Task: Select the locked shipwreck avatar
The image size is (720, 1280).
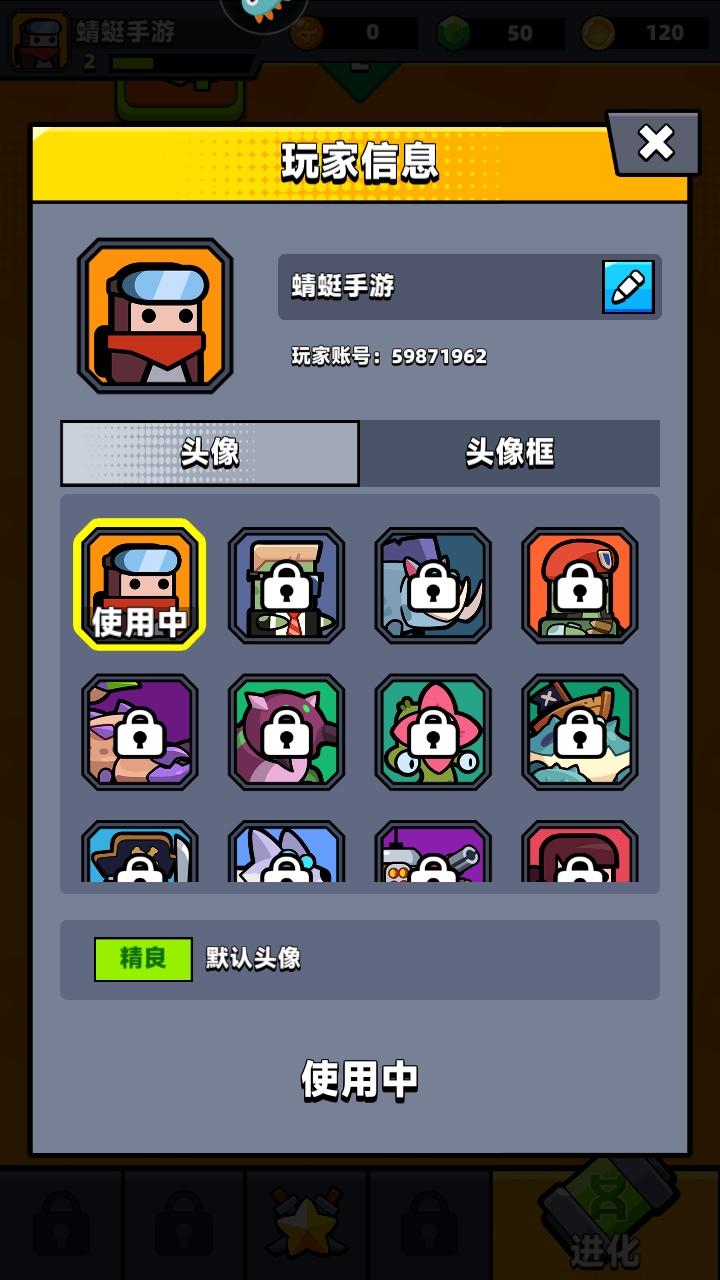Action: [x=580, y=732]
